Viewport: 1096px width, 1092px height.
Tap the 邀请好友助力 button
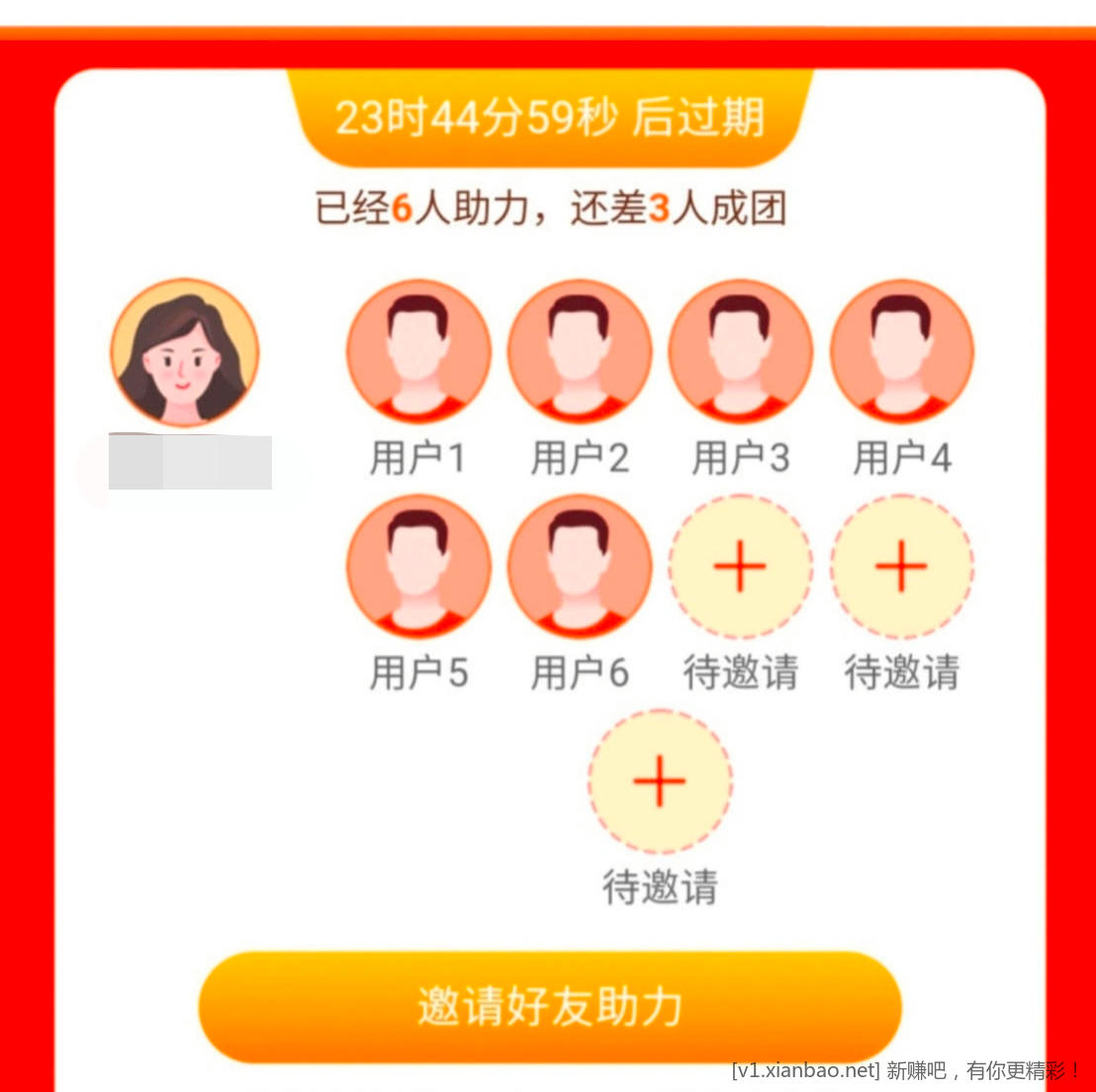[x=550, y=1006]
